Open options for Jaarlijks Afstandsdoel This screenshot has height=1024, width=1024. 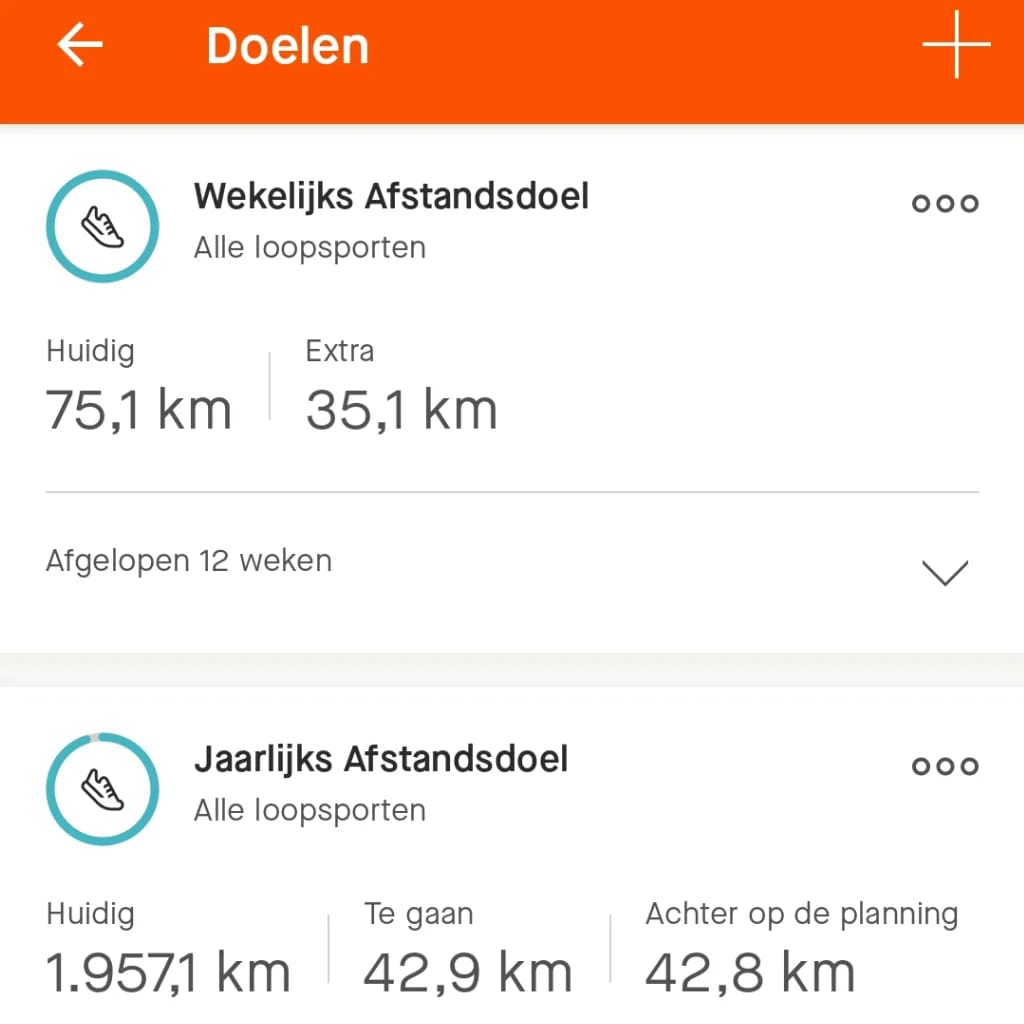pos(945,766)
